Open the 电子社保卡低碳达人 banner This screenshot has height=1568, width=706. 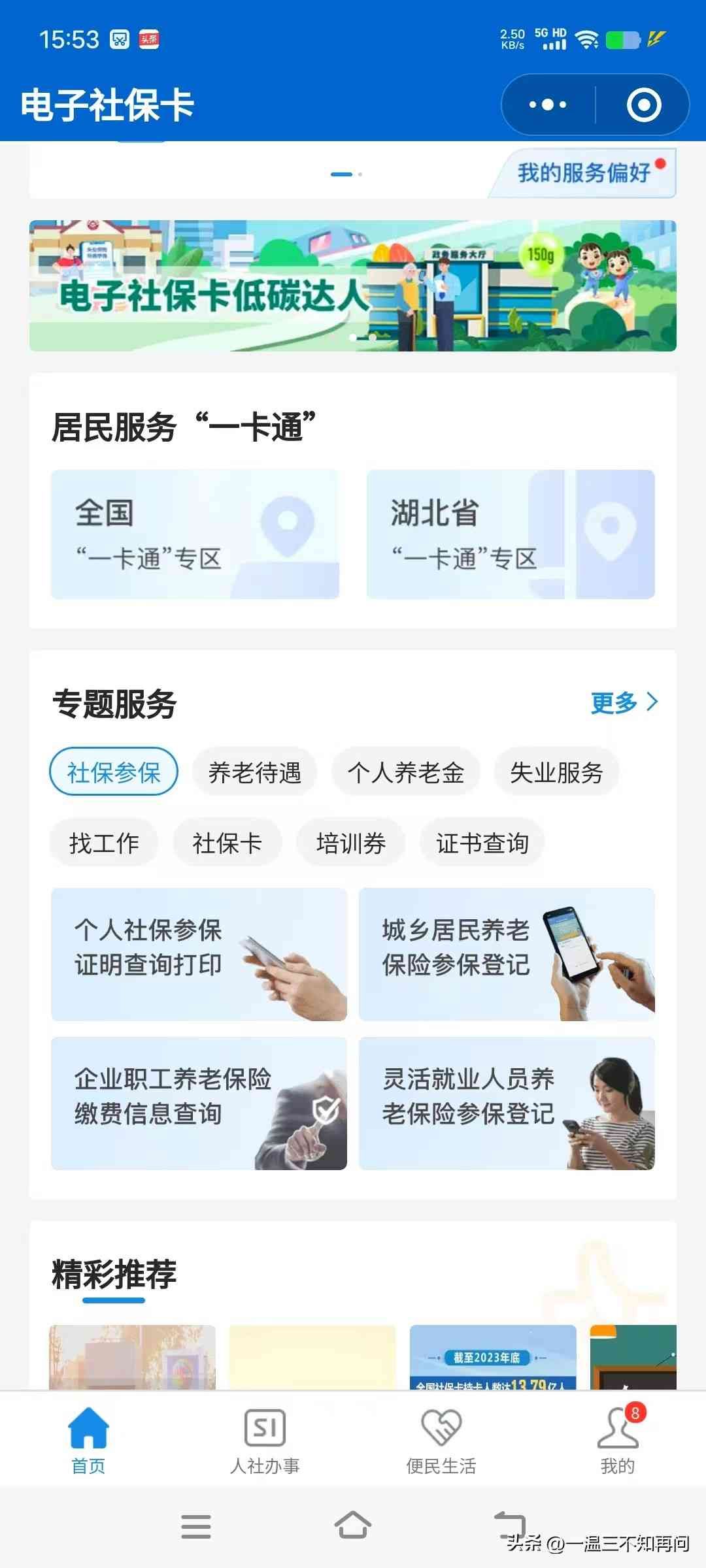(353, 286)
